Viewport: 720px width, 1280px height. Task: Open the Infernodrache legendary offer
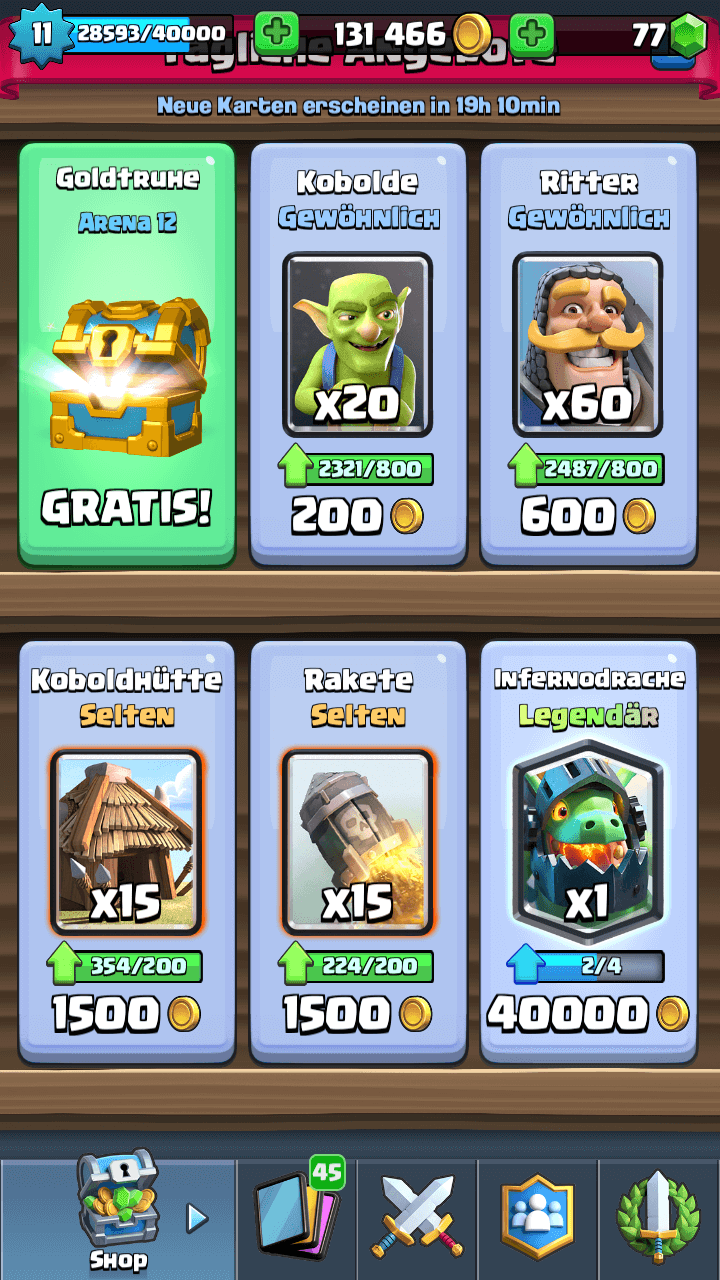tap(588, 850)
